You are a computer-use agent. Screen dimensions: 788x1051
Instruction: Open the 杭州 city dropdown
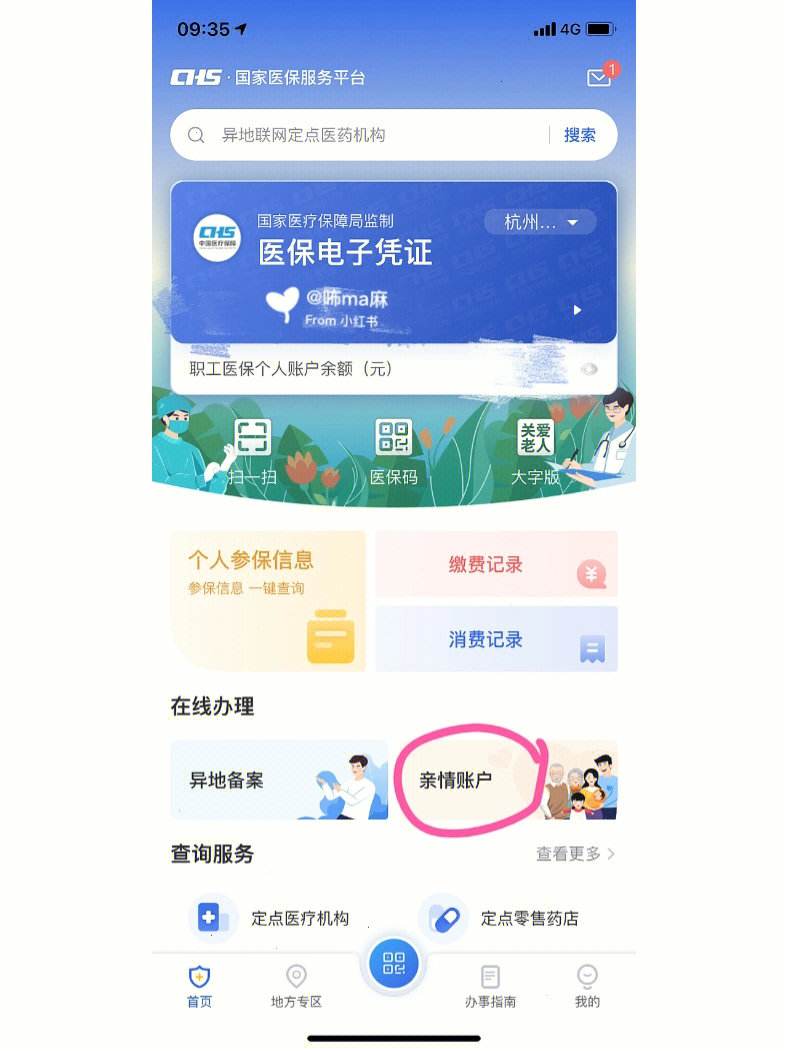click(540, 223)
